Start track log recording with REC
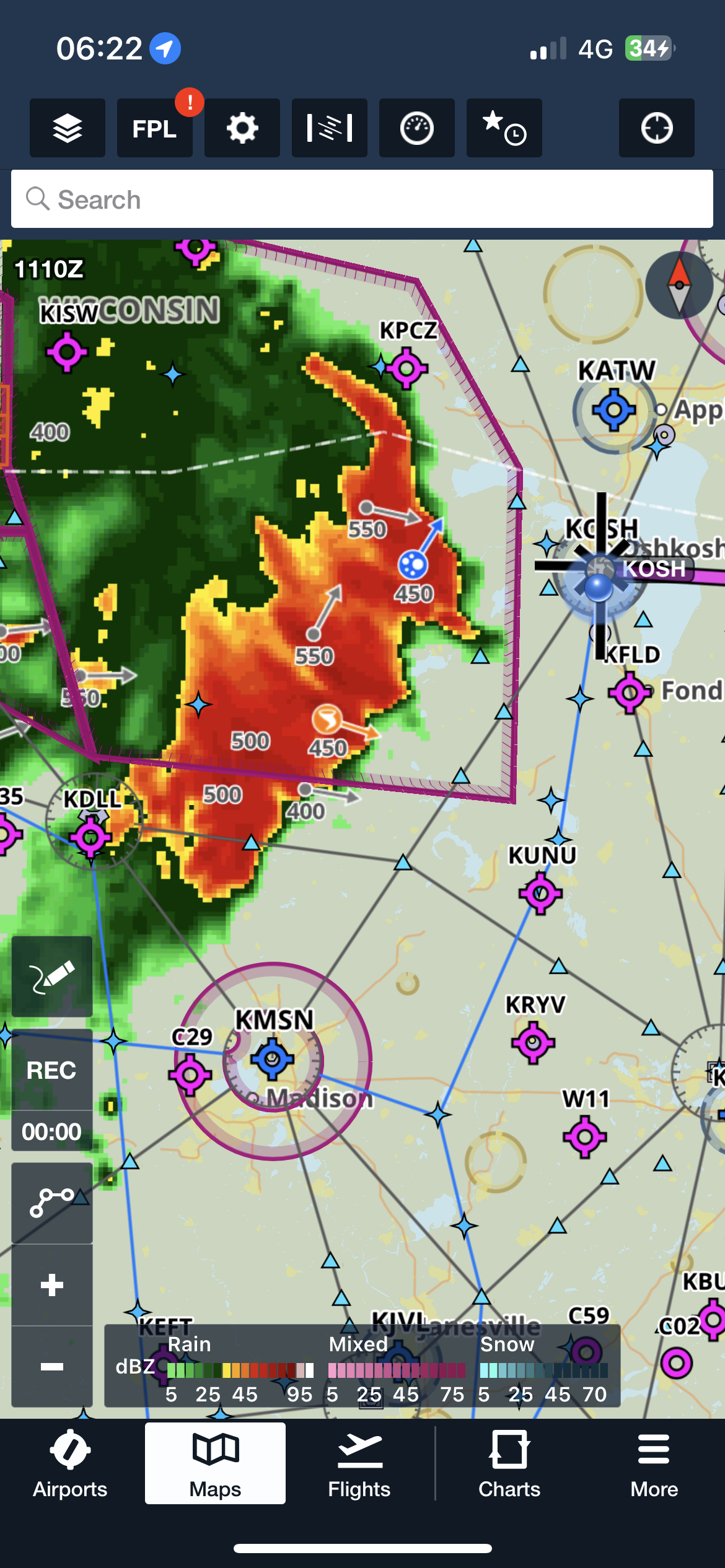The image size is (725, 1568). click(52, 1069)
